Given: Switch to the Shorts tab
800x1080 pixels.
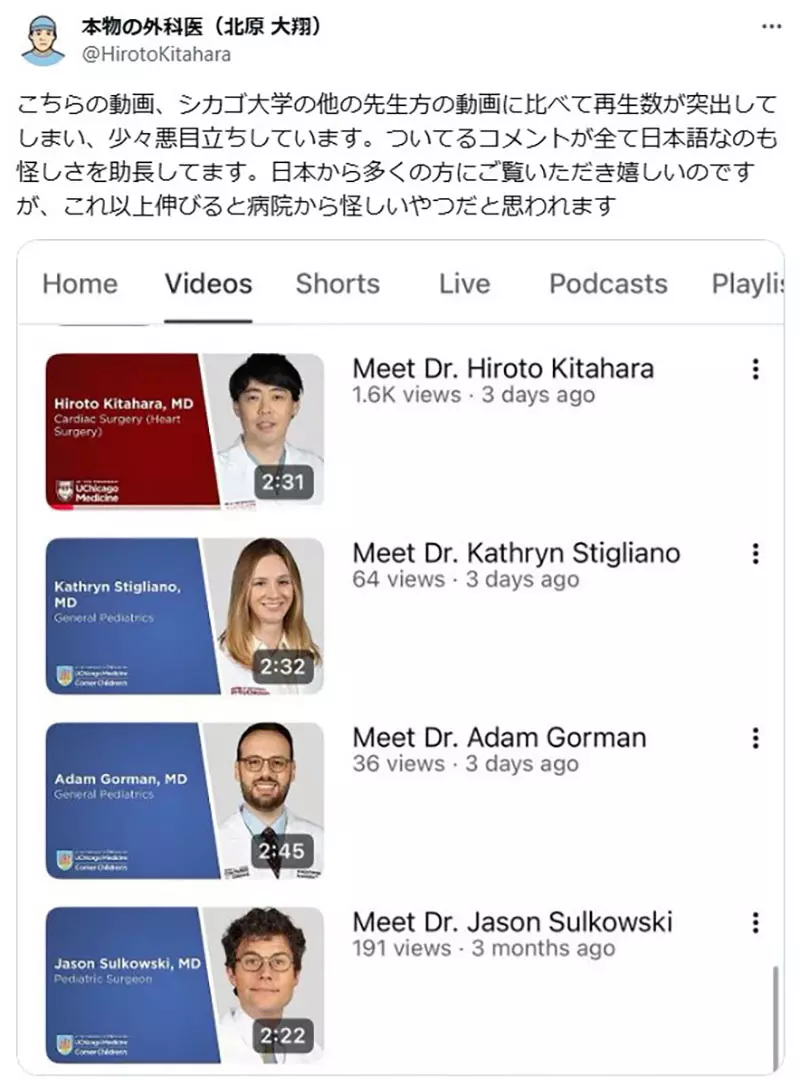Looking at the screenshot, I should click(338, 284).
